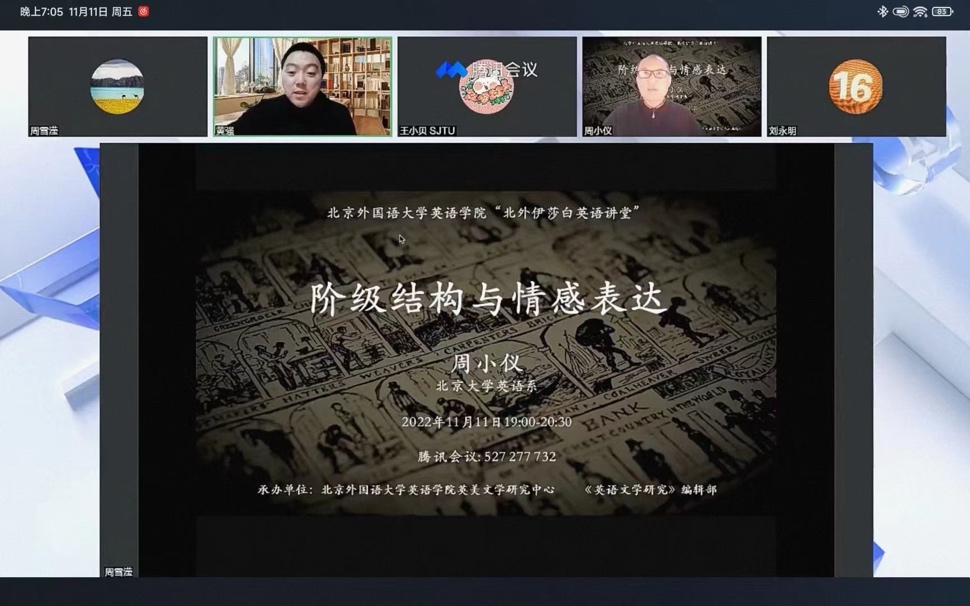Select participant tile of 周雪法
Image resolution: width=970 pixels, height=606 pixels.
(x=117, y=87)
